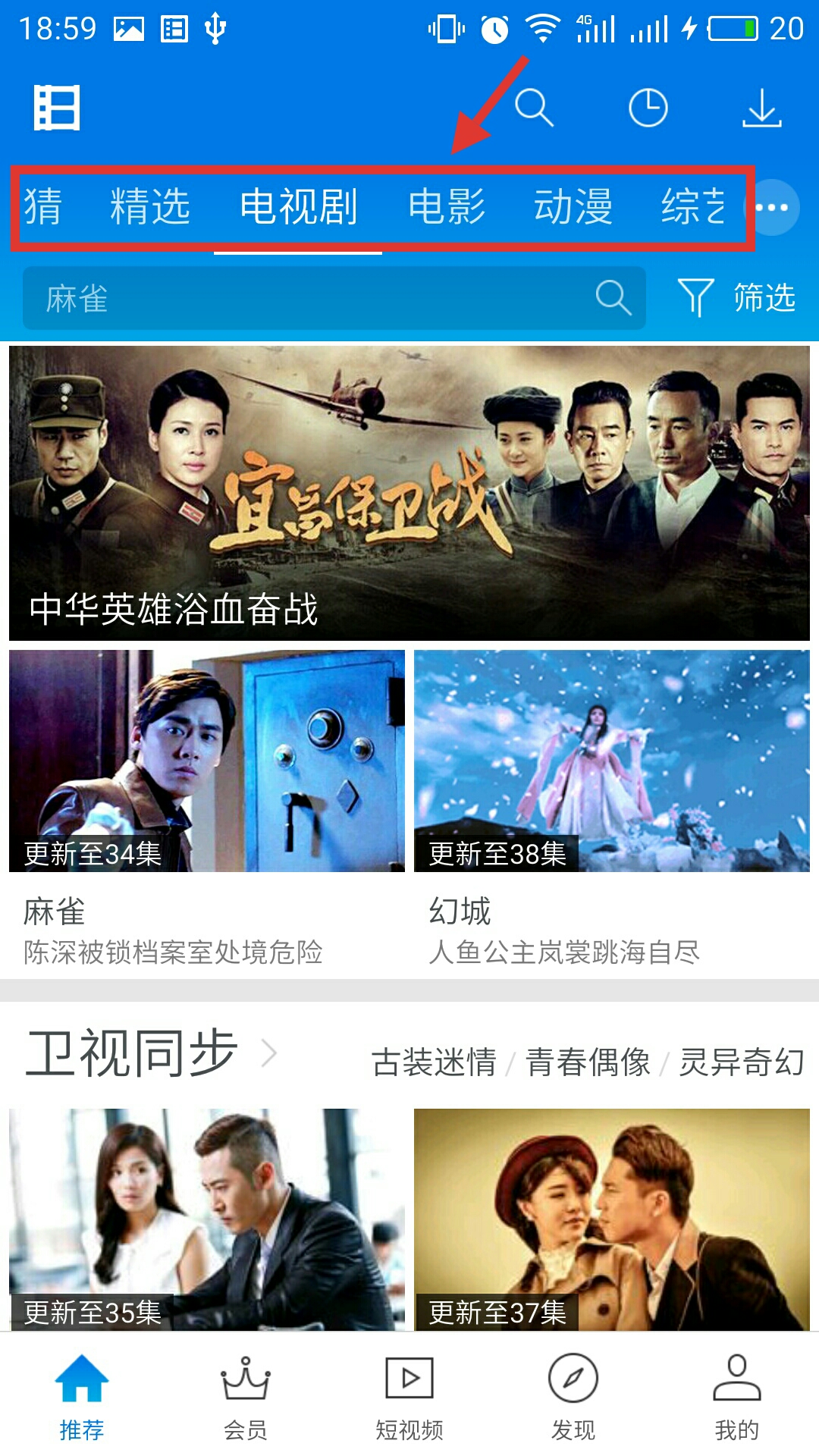Switch to the 电影 tab
819x1456 pixels.
(x=447, y=206)
